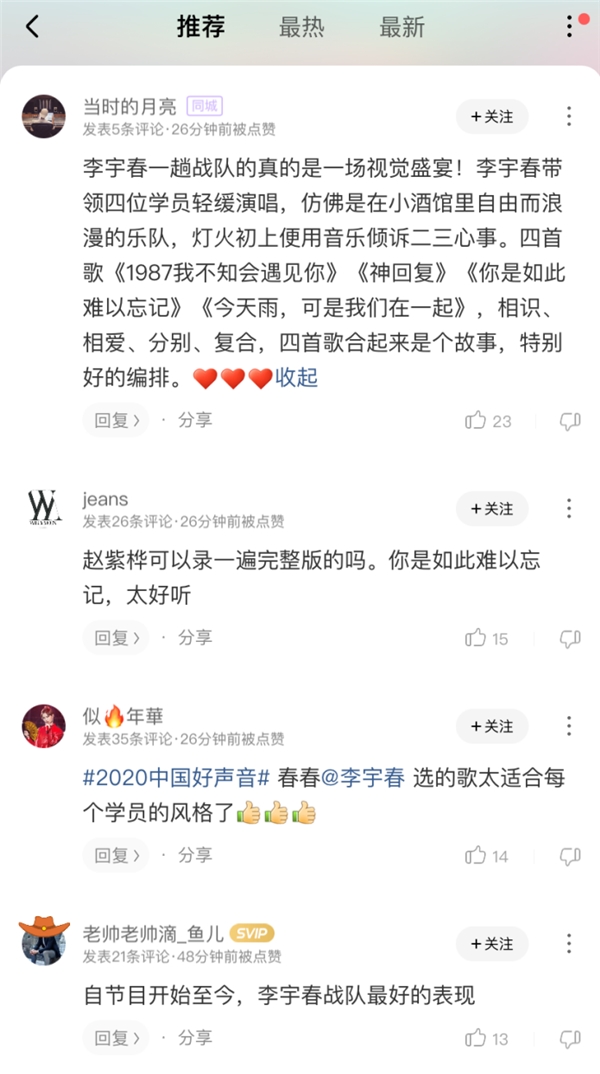Like 老帅老帅滴_鱼儿's comment with 13 likes
Screen dimensions: 600x1074
(x=476, y=1038)
